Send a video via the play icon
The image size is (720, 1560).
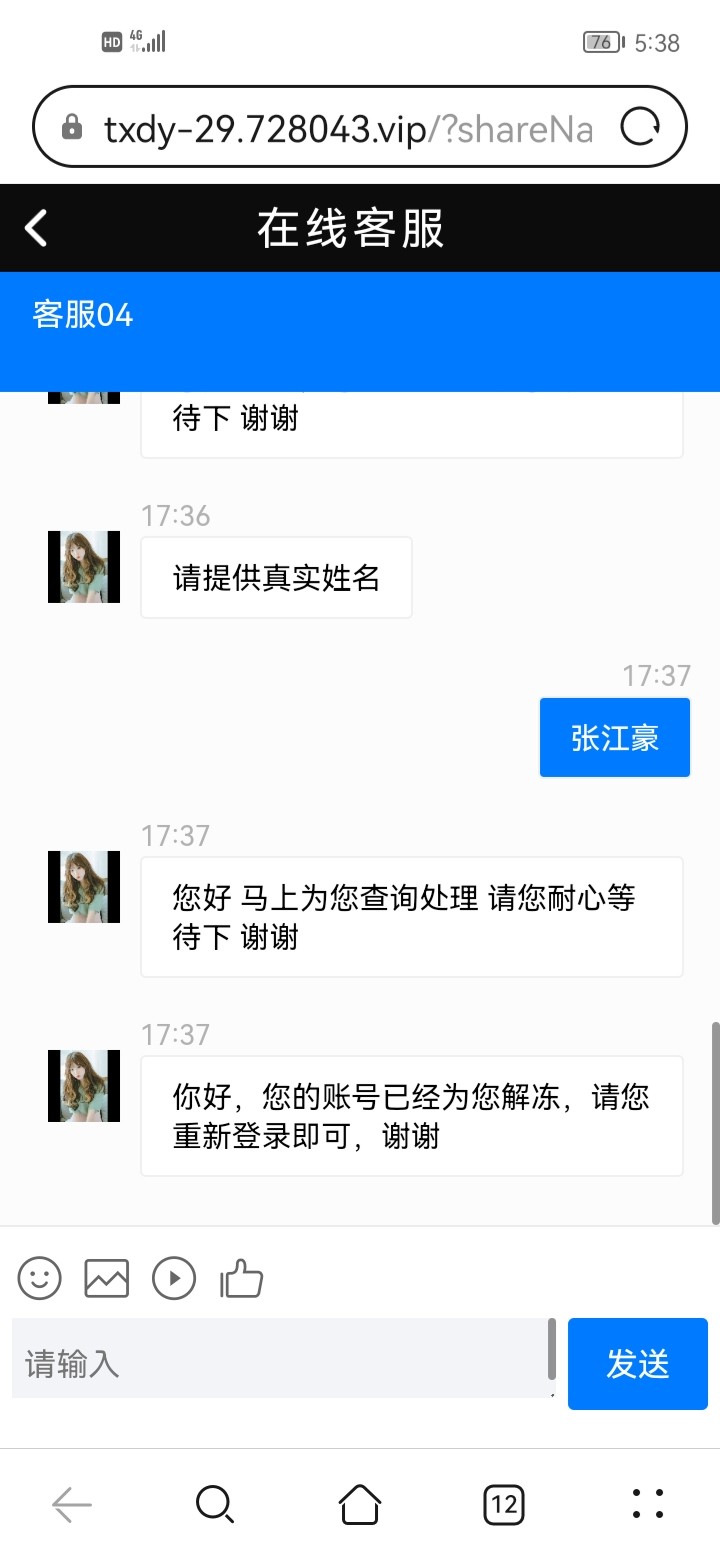click(174, 1278)
